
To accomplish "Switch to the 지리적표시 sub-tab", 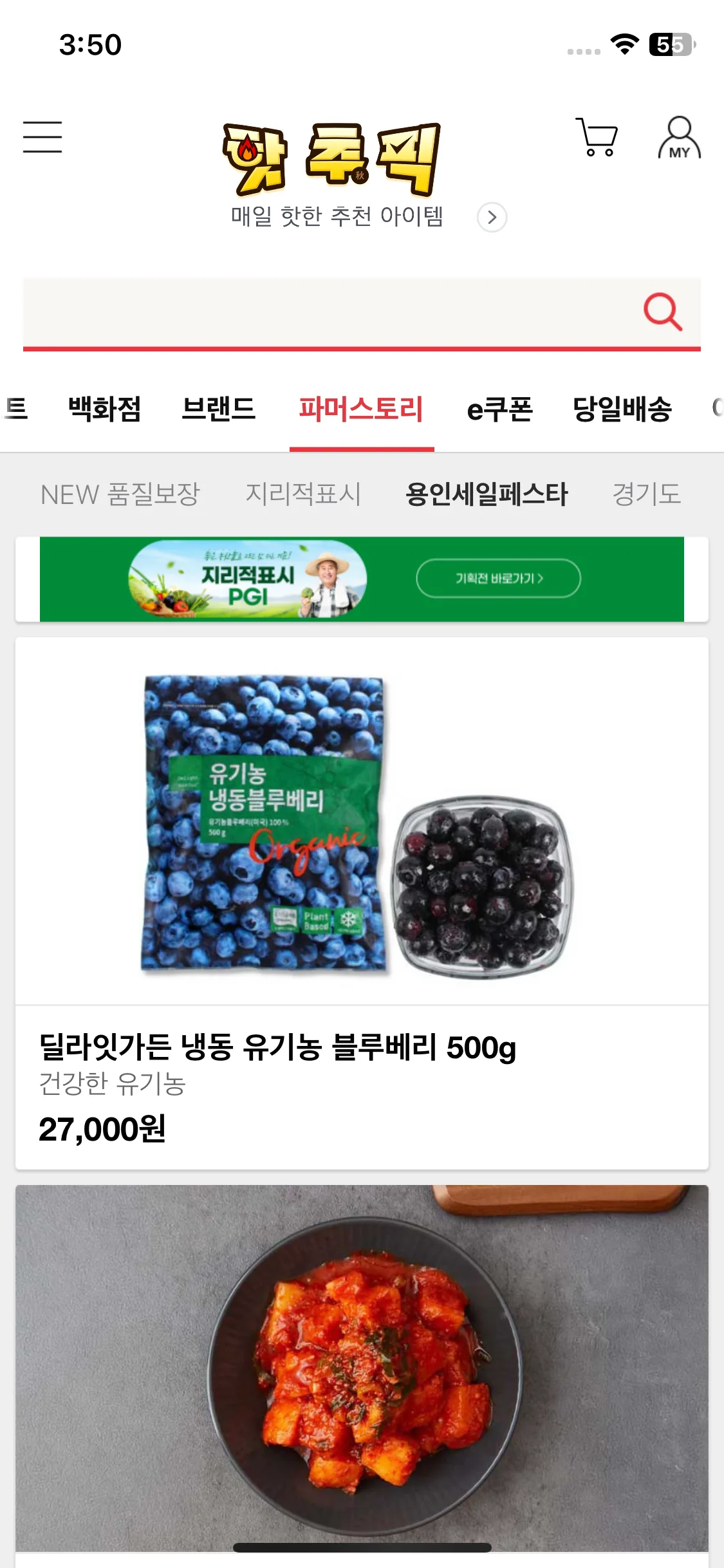I will click(303, 494).
